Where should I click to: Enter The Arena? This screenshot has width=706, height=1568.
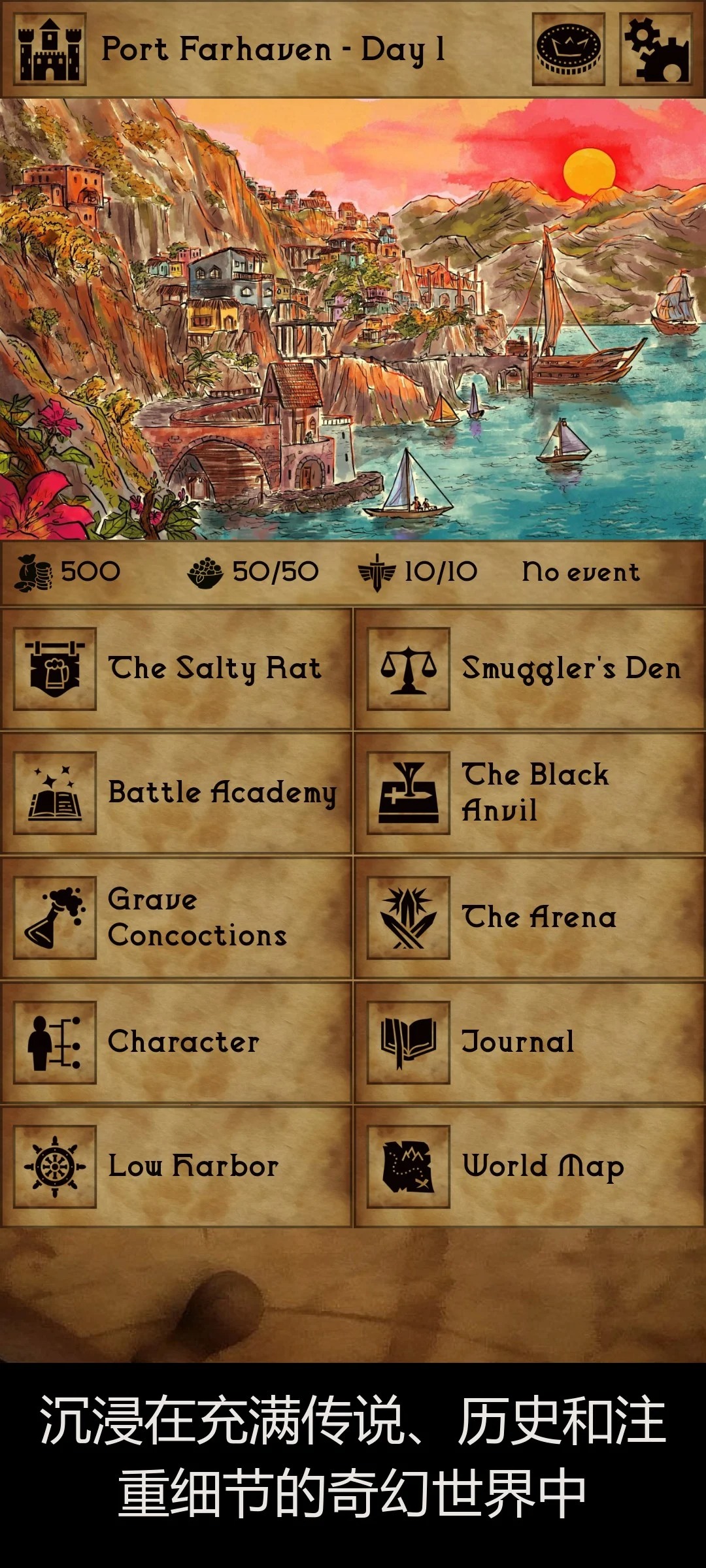coord(529,917)
